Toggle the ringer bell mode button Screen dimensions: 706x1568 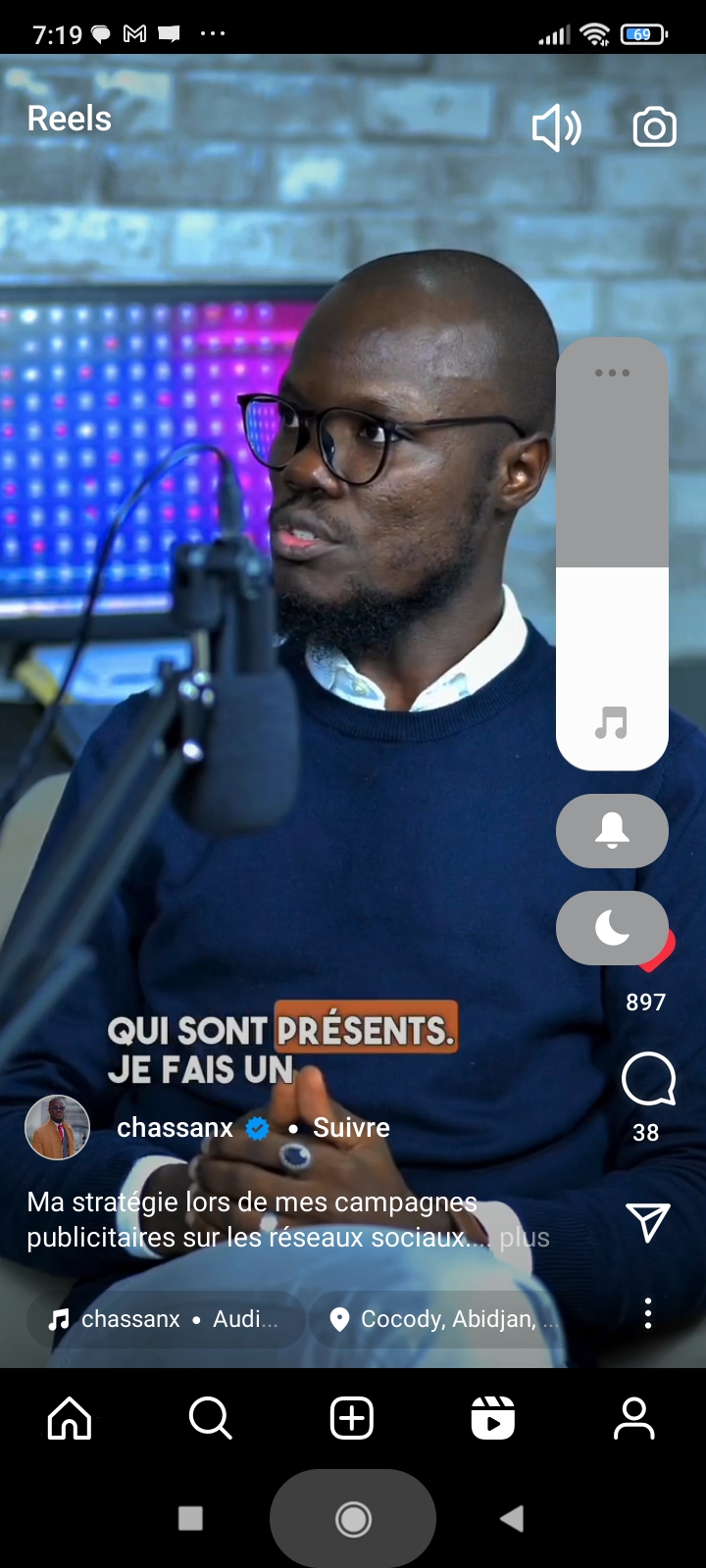(x=612, y=831)
